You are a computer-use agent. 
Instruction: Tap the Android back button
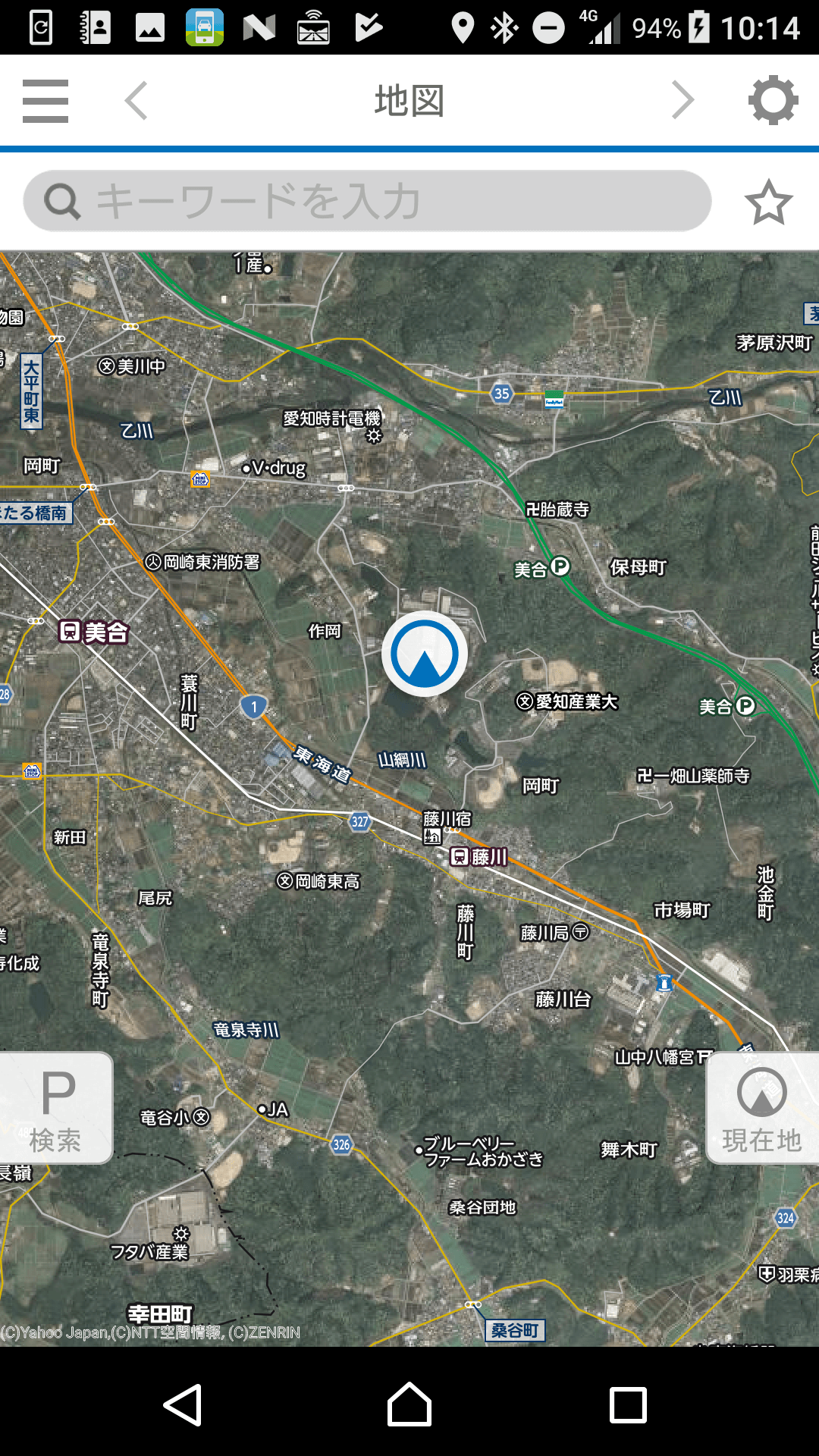click(183, 1404)
